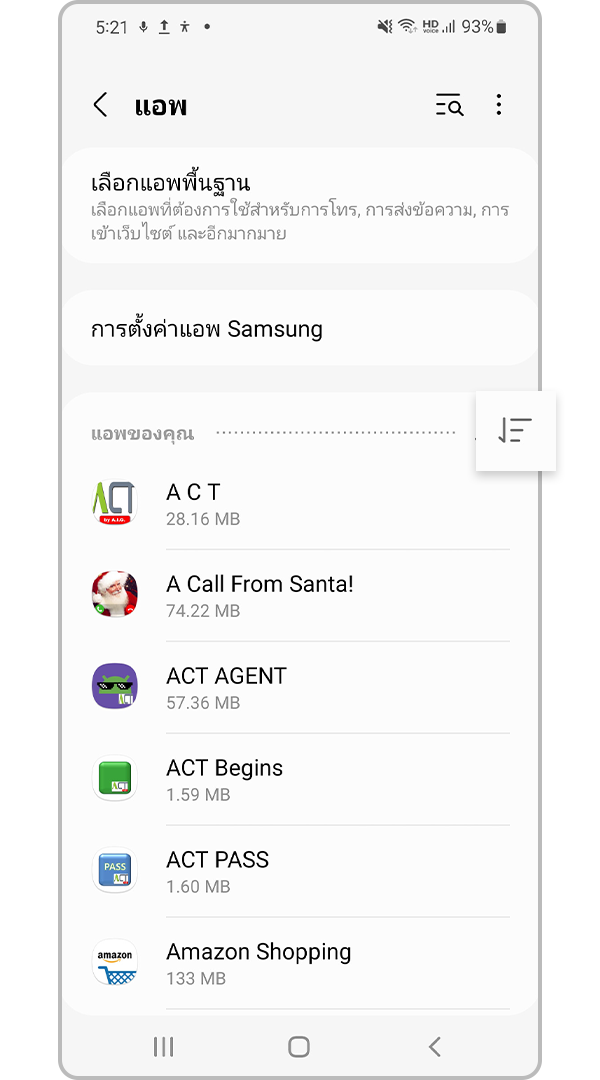Open เลือกแอพพื้นฐาน settings
Screen dimensions: 600x1080
coord(300,206)
